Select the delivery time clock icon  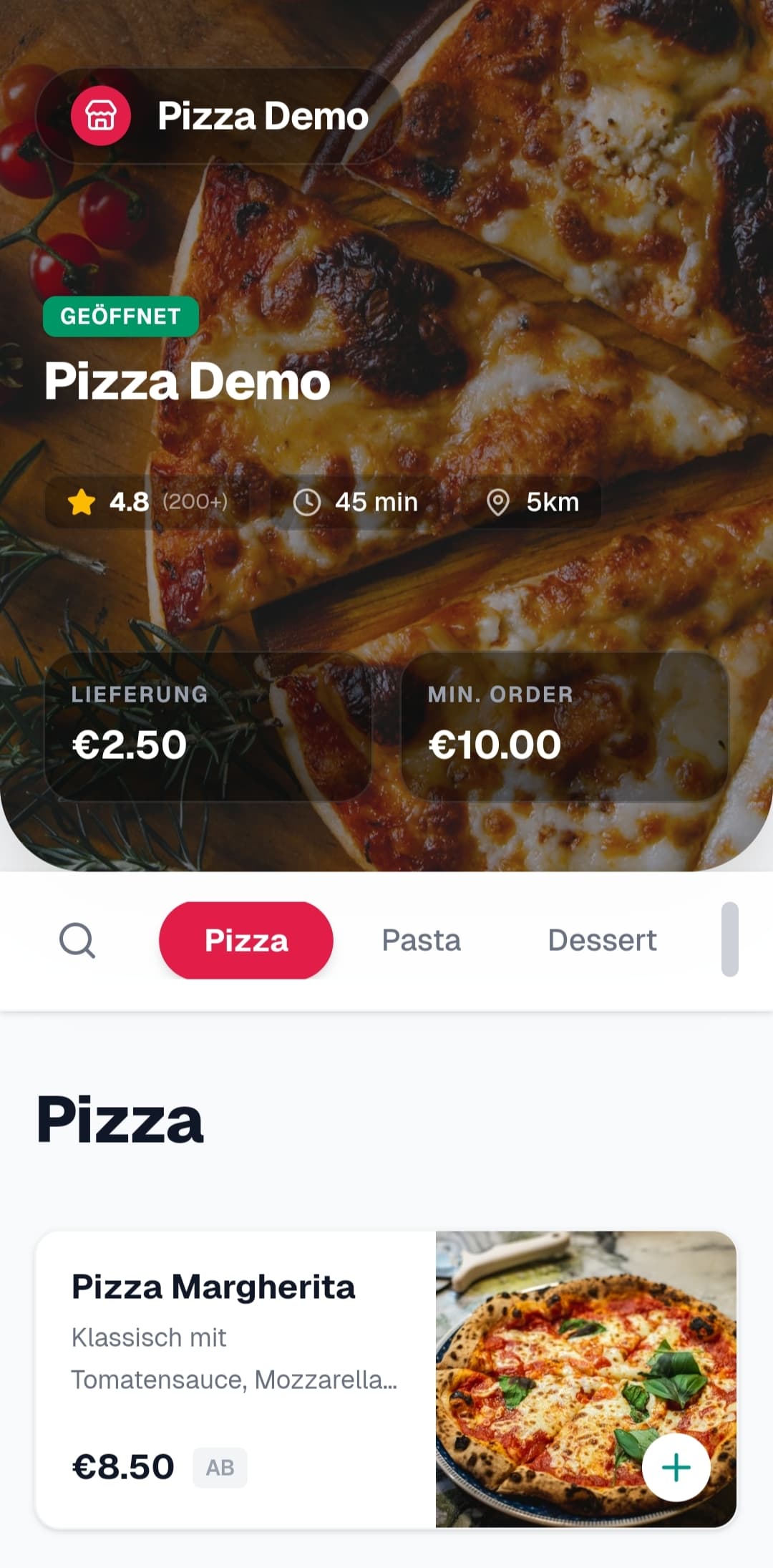[x=306, y=502]
